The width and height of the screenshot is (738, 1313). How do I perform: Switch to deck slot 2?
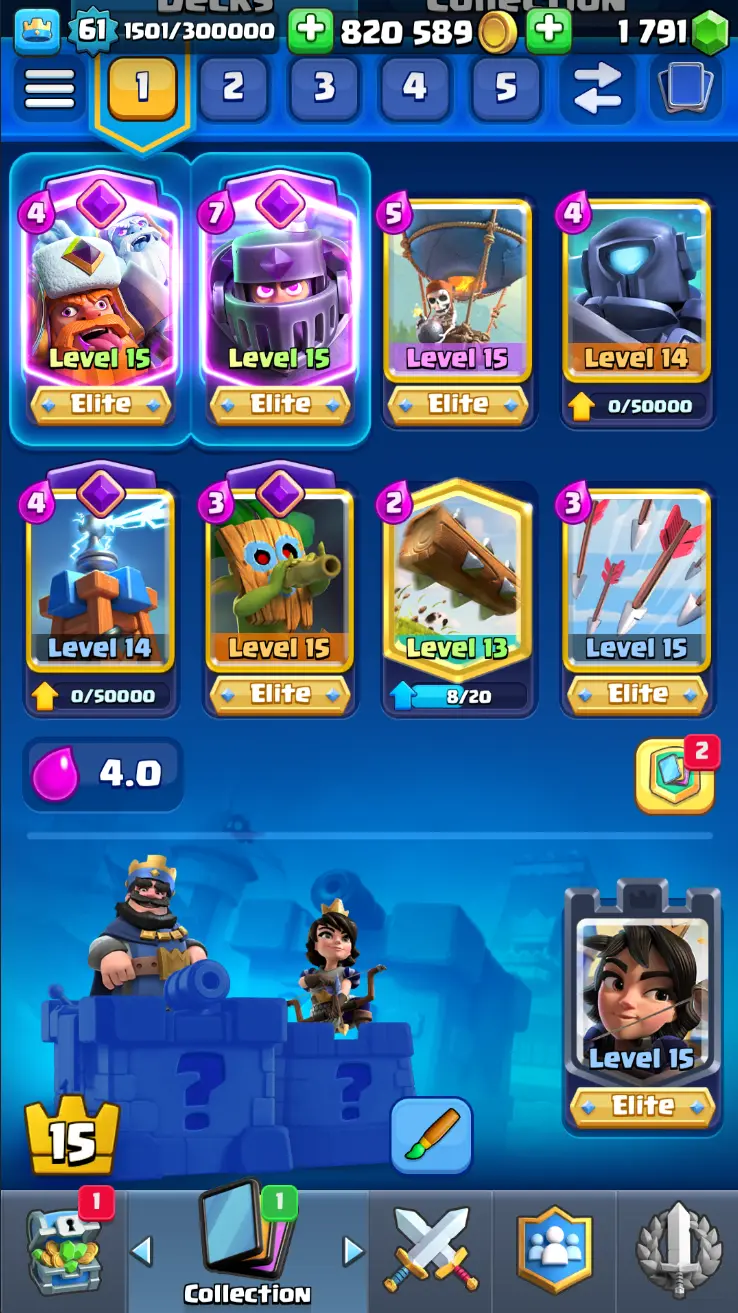click(x=233, y=88)
